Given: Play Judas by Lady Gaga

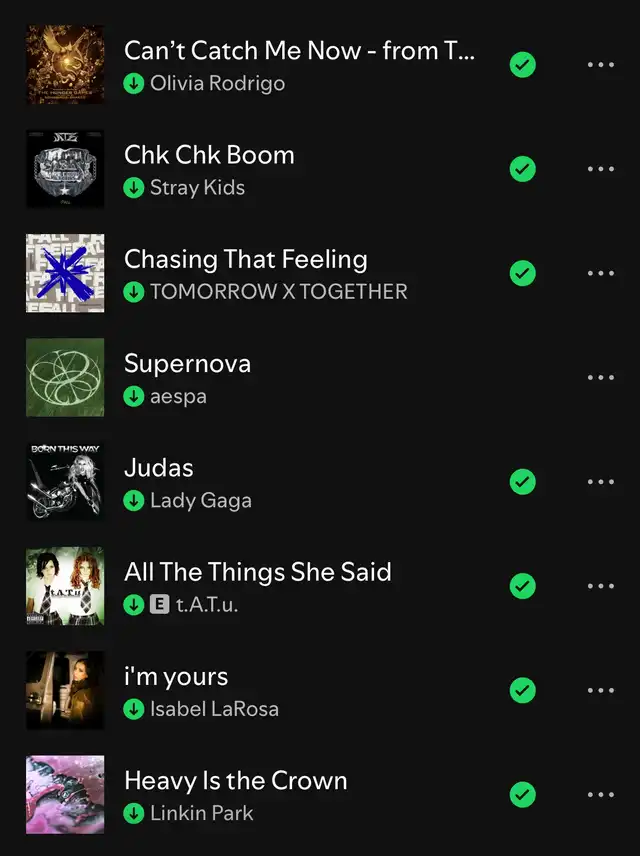Looking at the screenshot, I should [159, 467].
